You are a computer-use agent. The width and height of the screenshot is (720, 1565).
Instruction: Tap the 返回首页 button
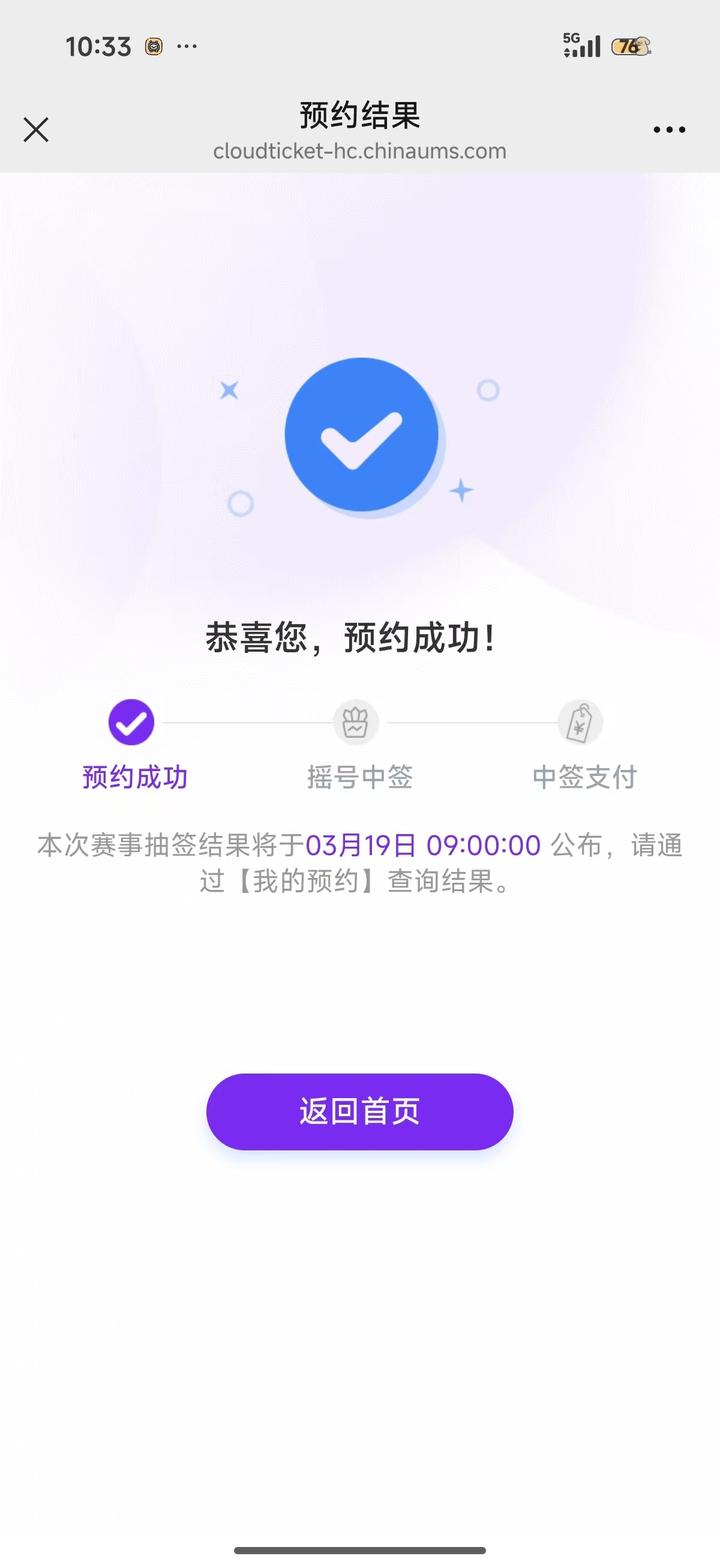tap(359, 1111)
